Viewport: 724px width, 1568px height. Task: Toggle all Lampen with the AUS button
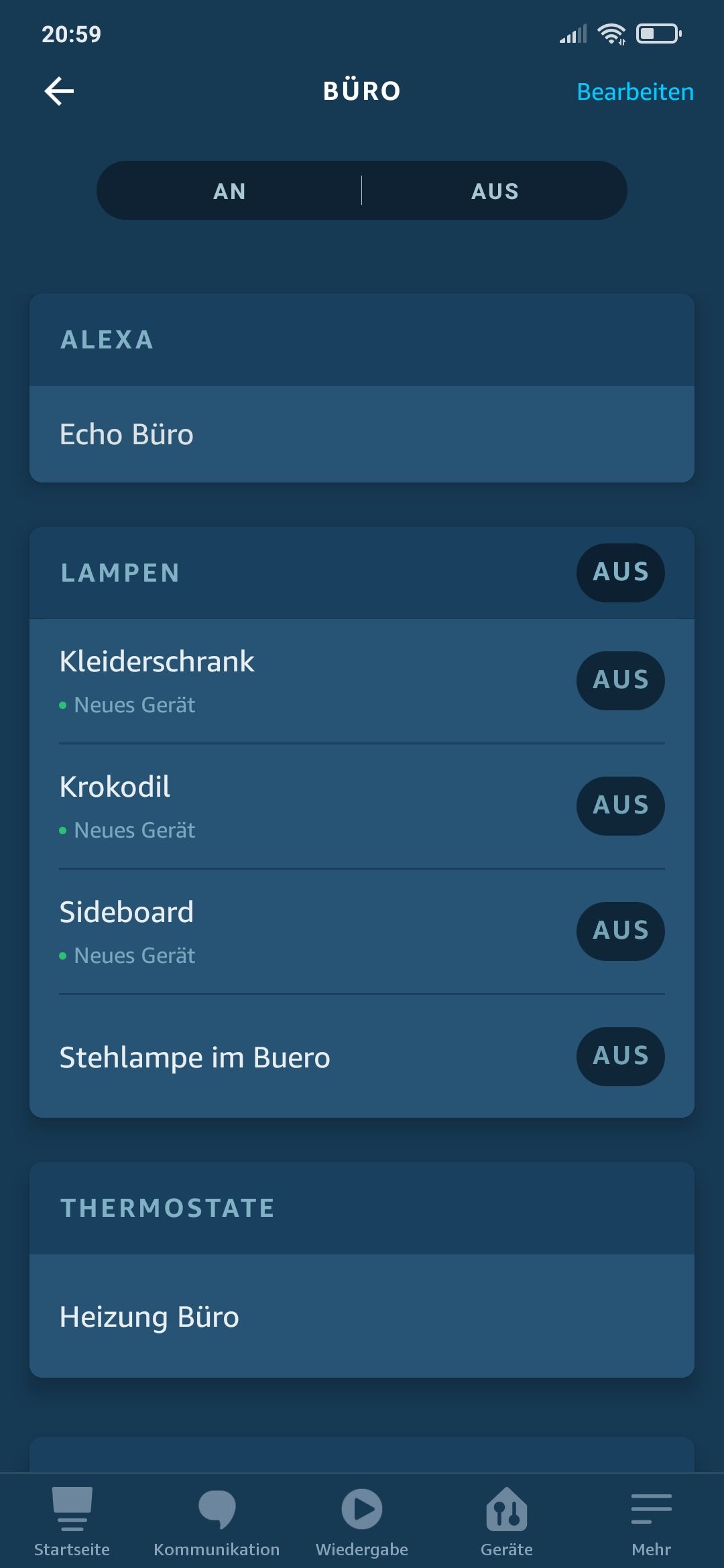click(x=620, y=572)
